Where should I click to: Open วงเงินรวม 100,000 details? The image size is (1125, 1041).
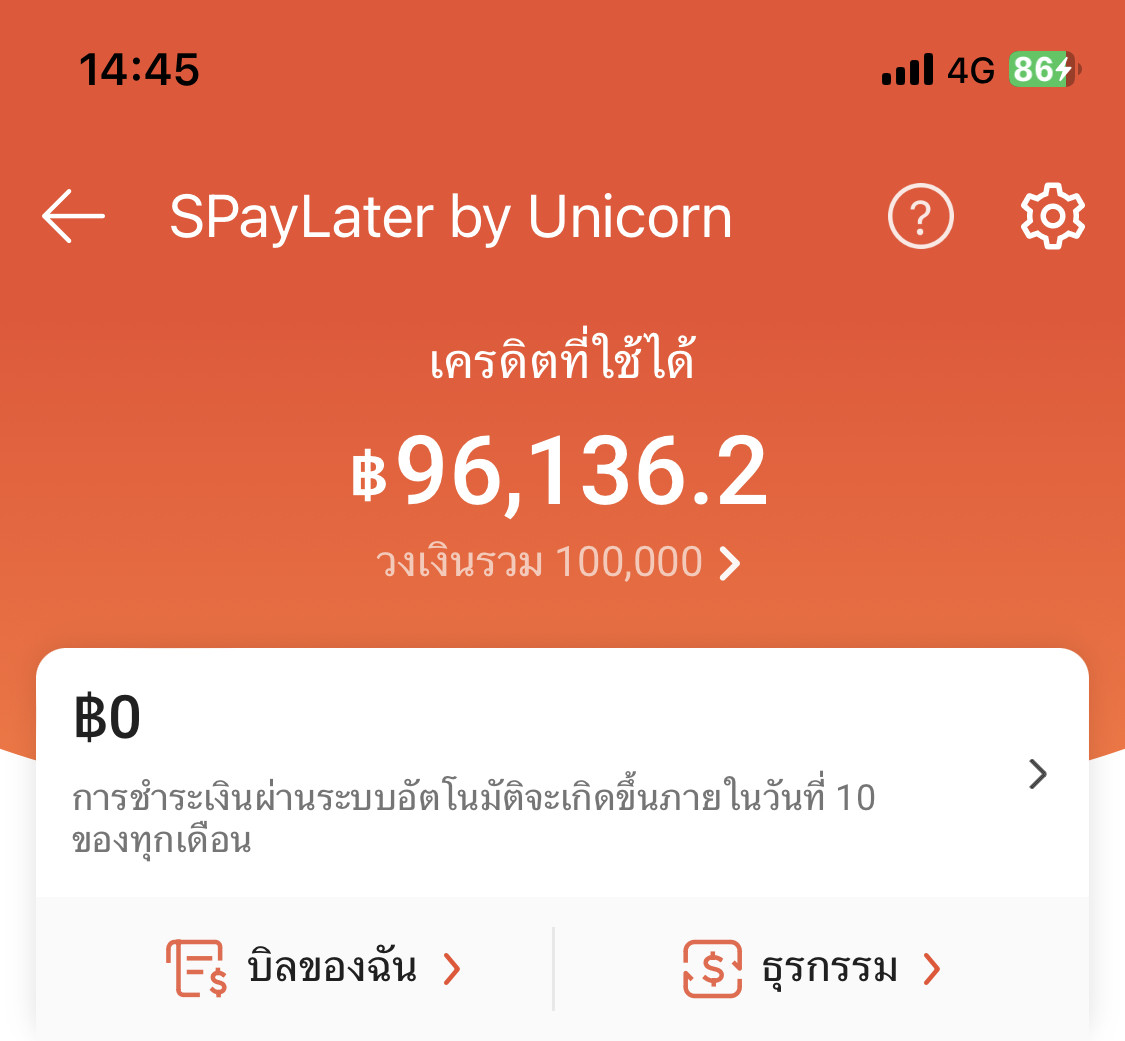(x=558, y=563)
